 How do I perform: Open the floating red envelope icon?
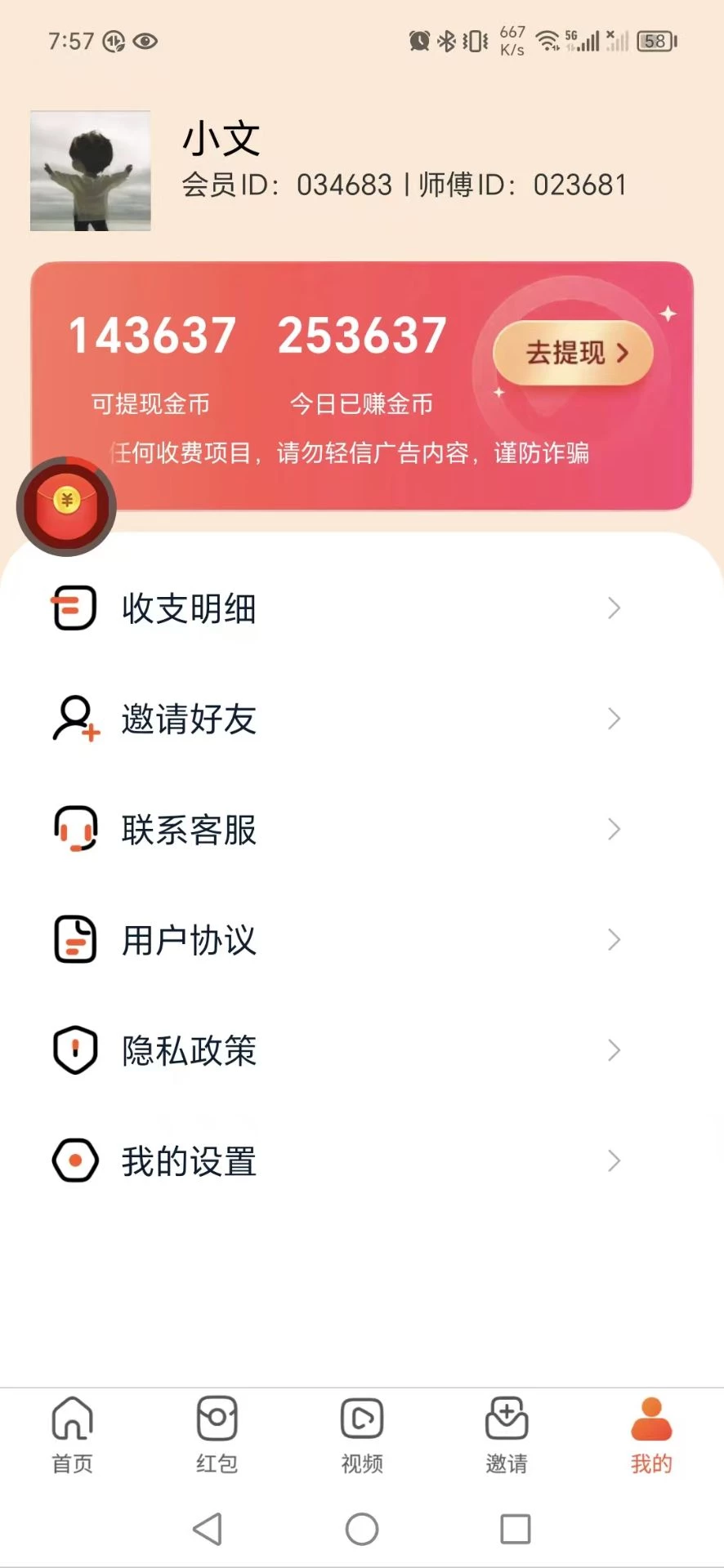(66, 506)
